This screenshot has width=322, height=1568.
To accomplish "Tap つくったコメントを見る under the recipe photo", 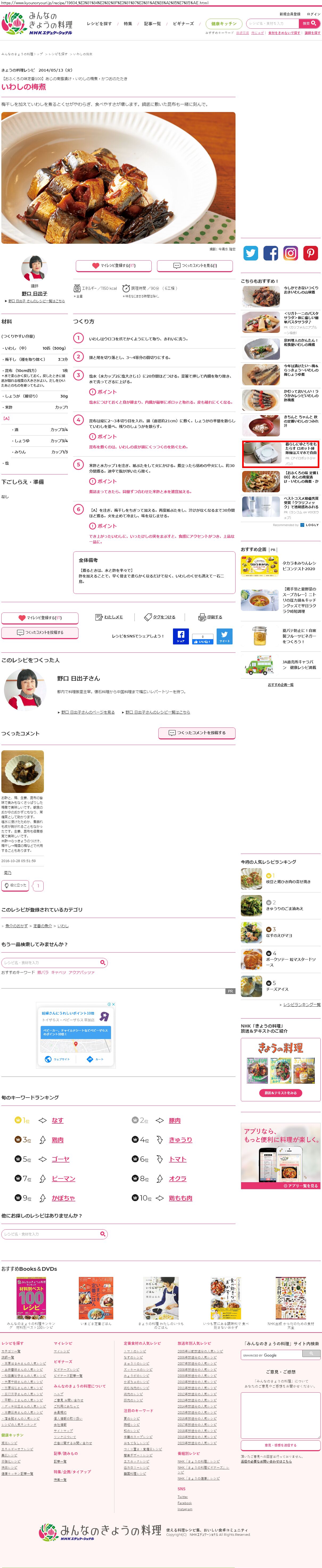I will [195, 265].
